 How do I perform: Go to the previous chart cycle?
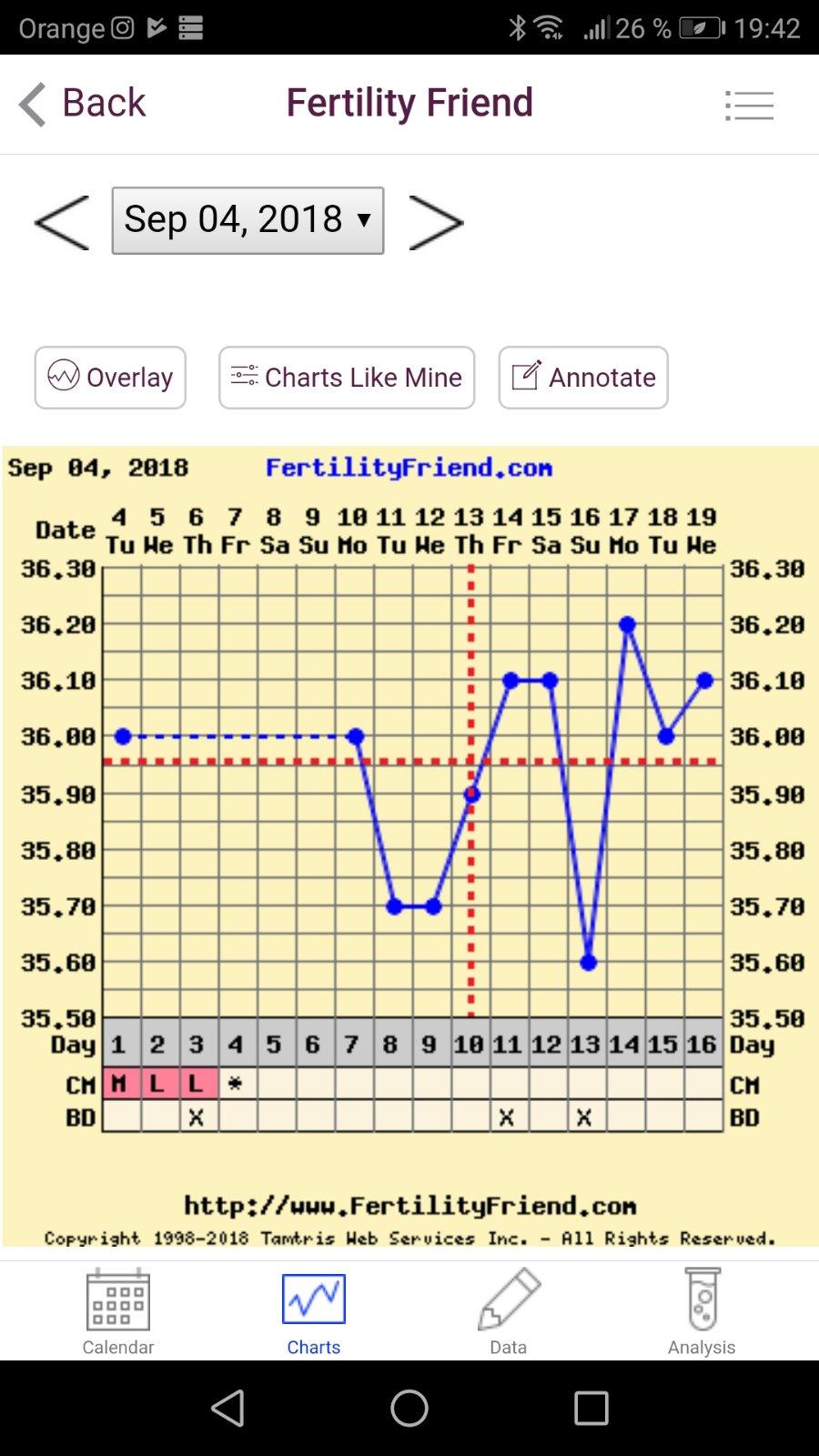click(62, 222)
